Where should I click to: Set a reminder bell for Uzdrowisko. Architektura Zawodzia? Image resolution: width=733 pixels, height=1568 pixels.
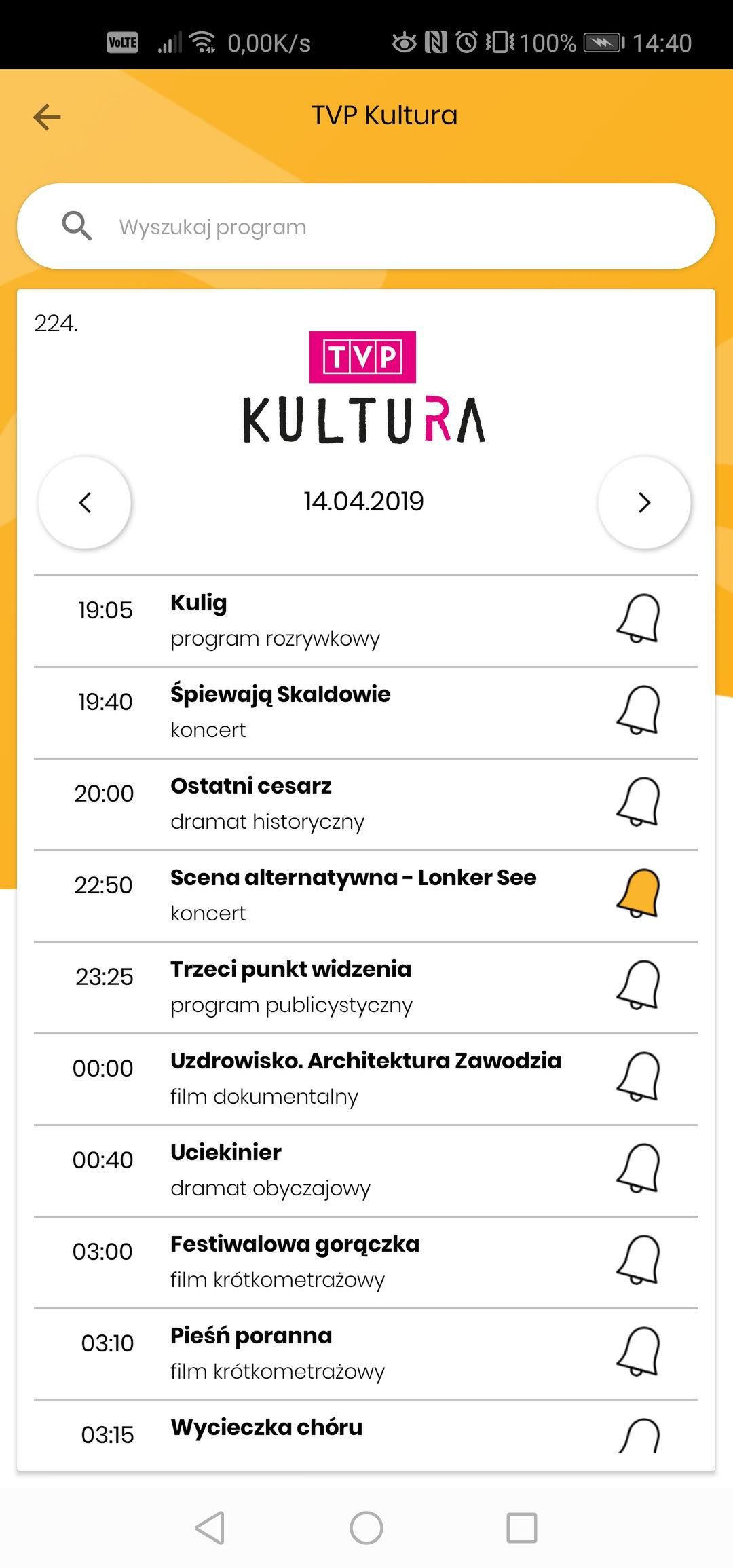tap(638, 1077)
